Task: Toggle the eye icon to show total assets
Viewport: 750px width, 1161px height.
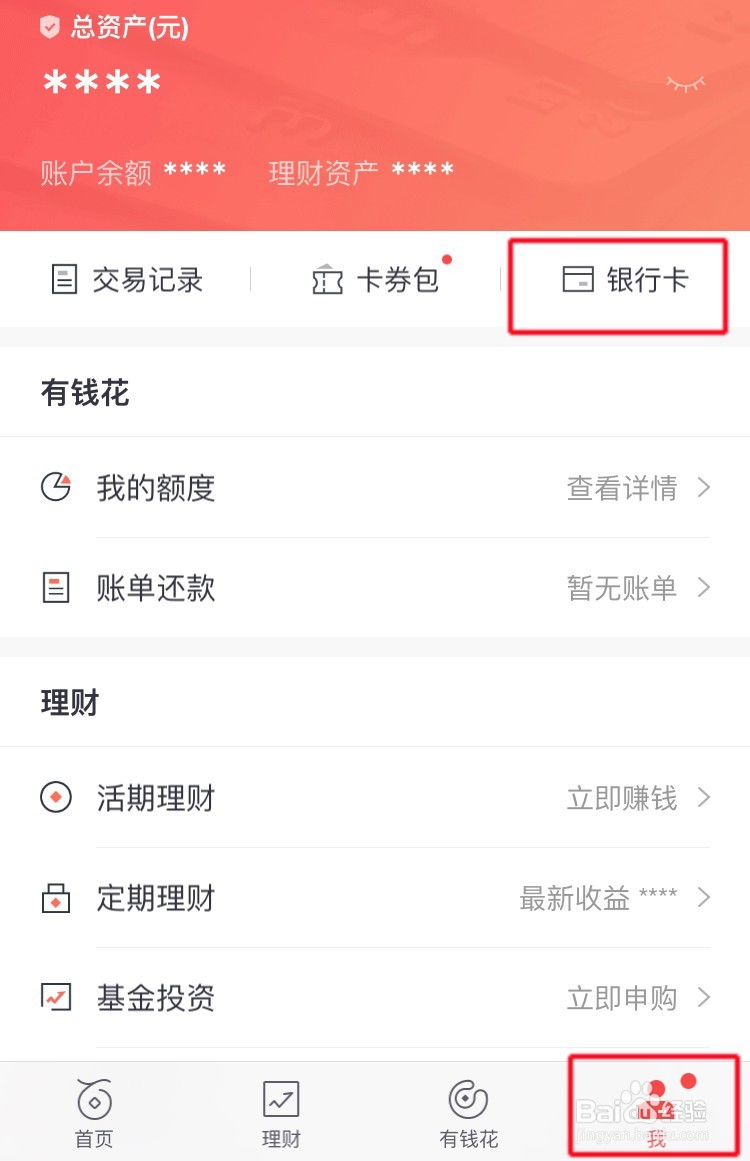Action: click(x=684, y=85)
